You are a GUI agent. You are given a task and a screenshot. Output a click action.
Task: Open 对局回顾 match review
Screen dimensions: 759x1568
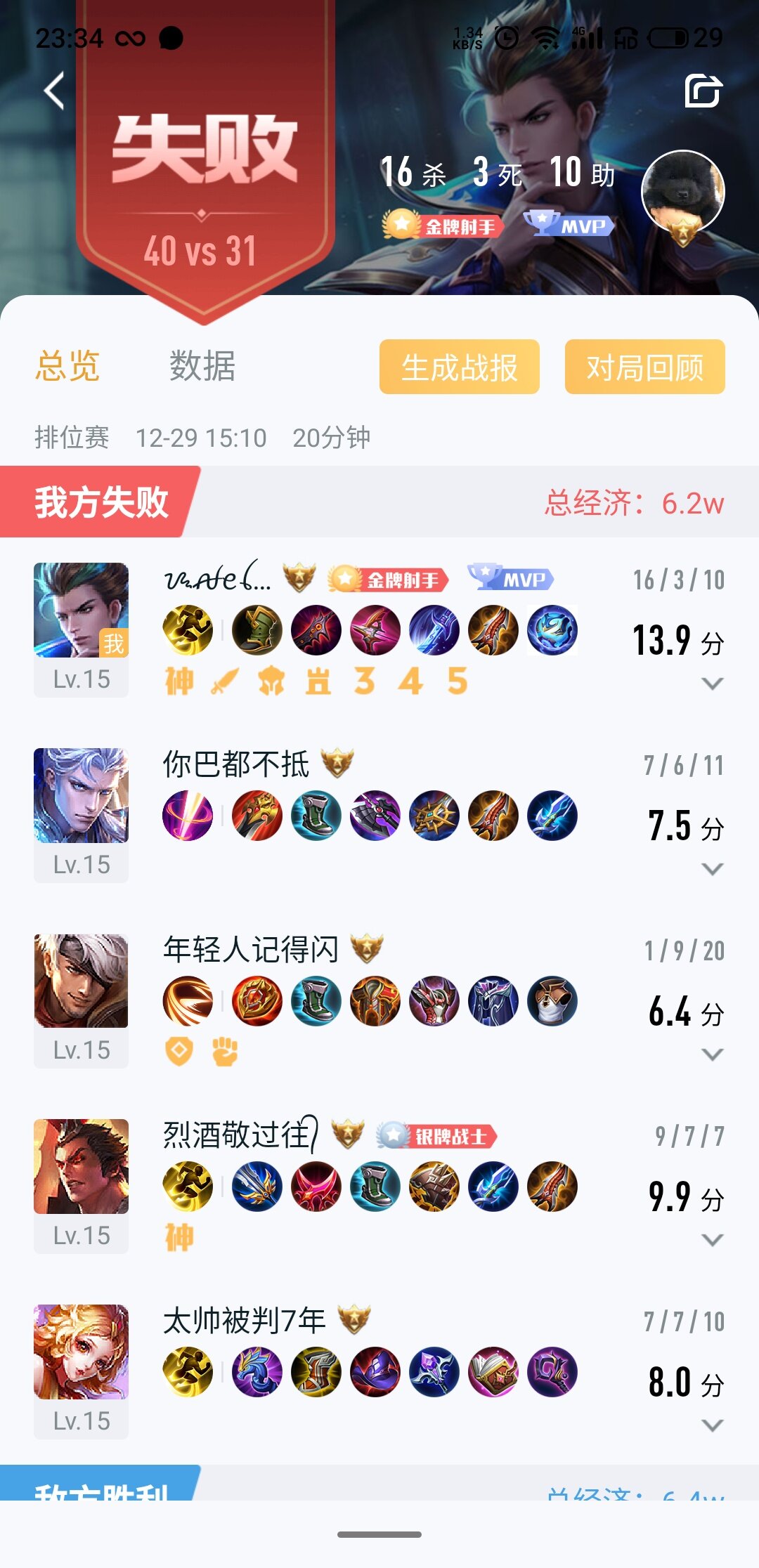644,367
